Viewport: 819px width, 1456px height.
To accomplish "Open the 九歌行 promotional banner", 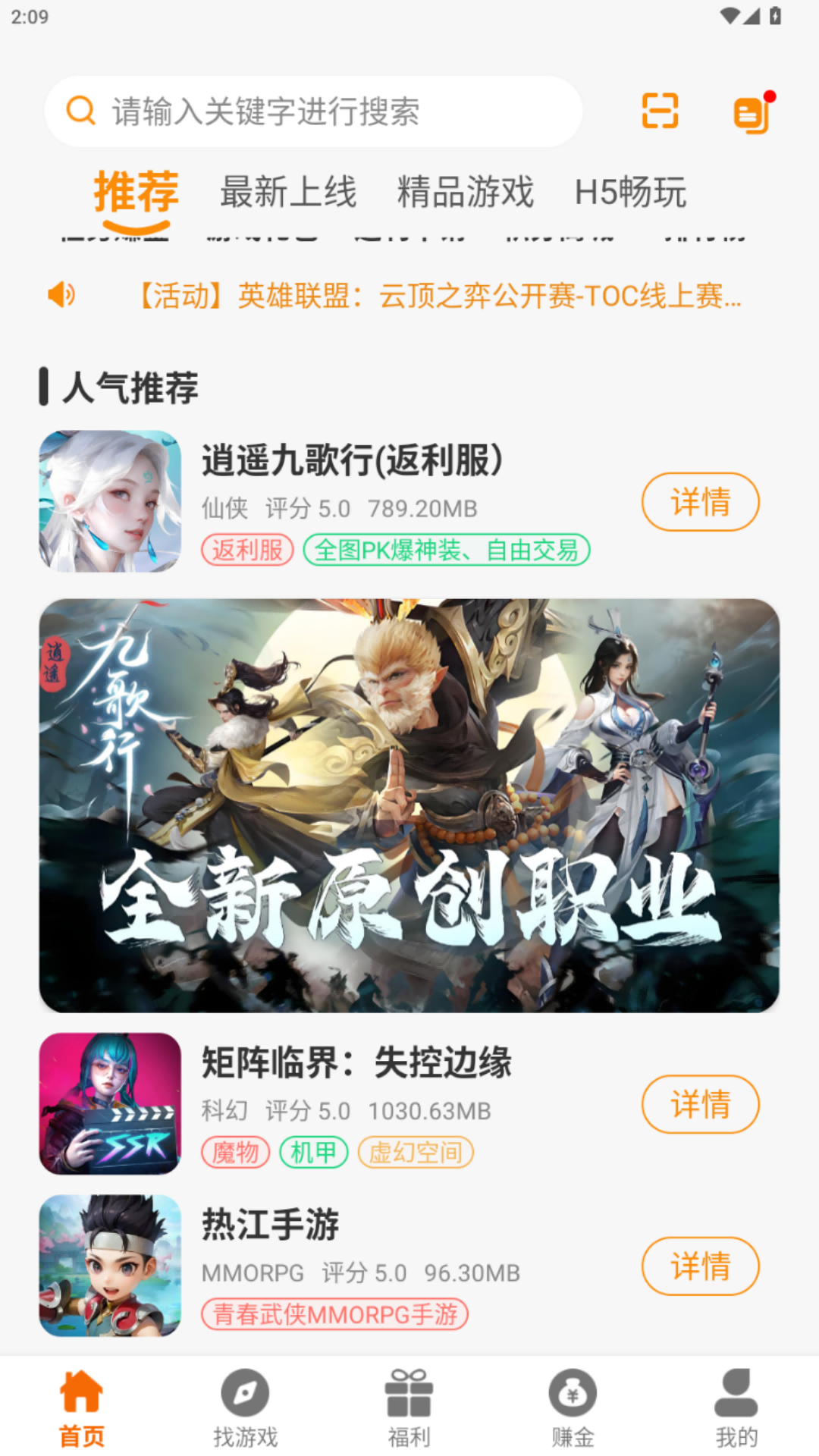I will pyautogui.click(x=409, y=805).
